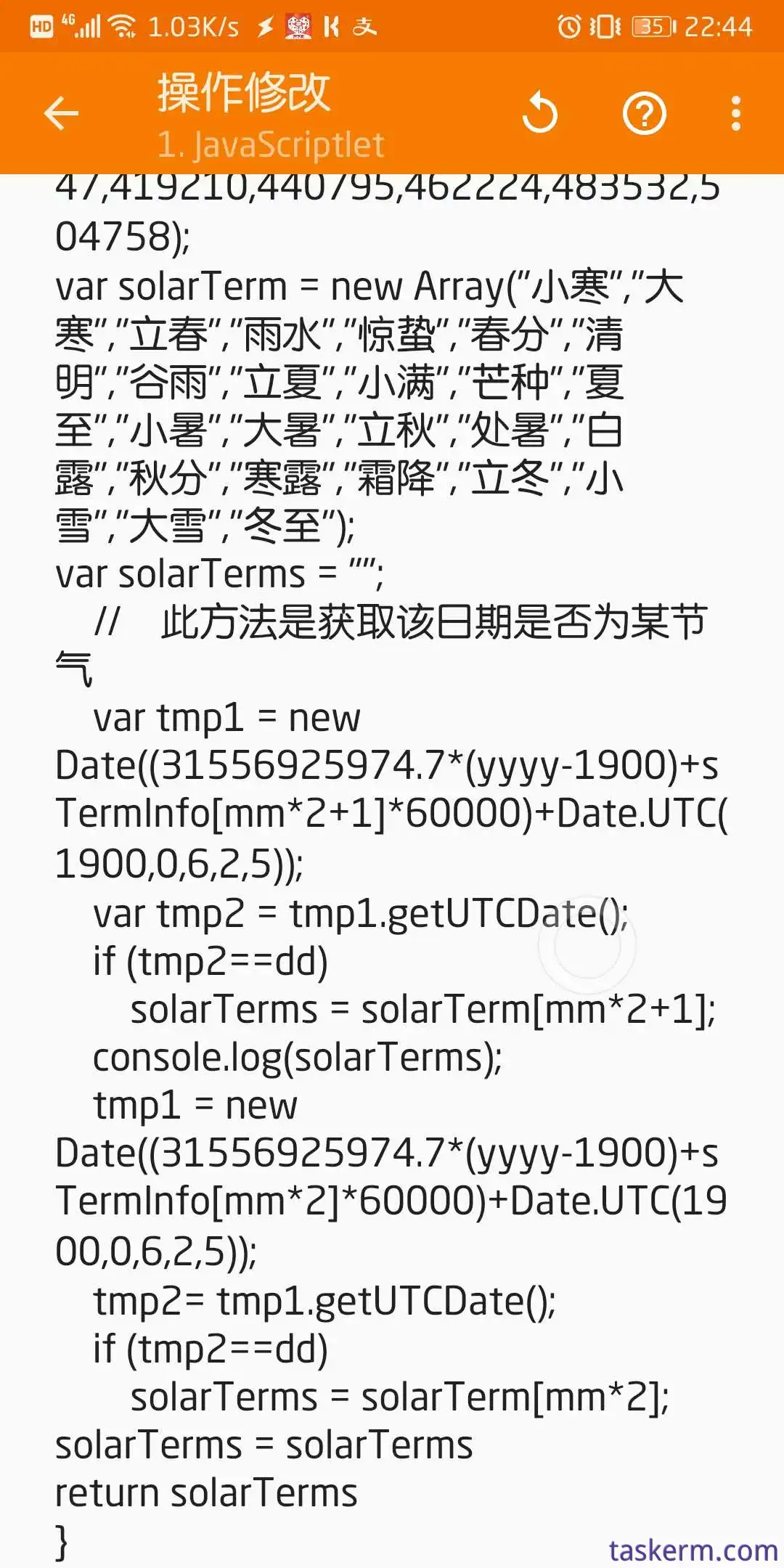
Task: Open the help question mark icon
Action: pos(644,114)
